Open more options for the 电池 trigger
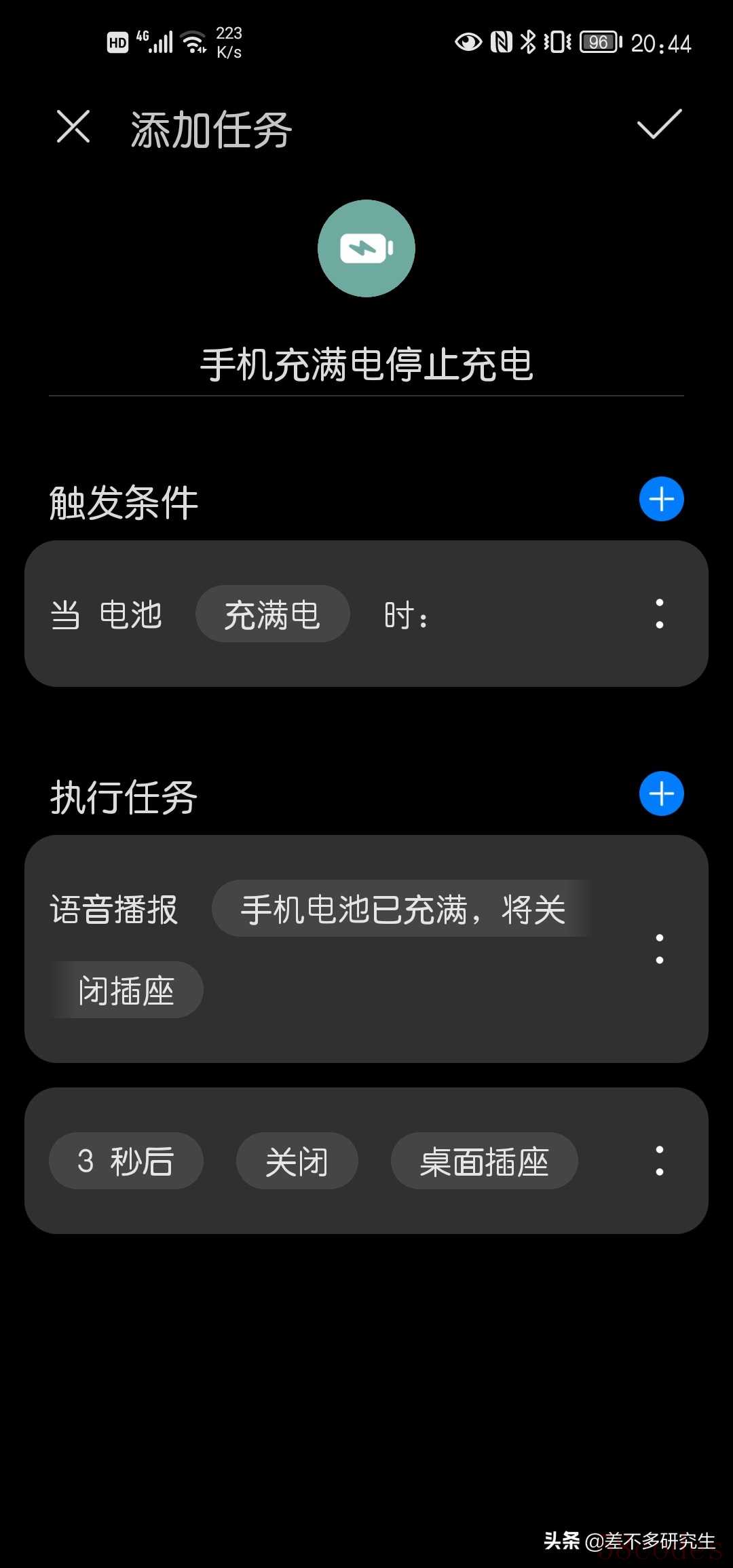Screen dimensions: 733x1568 (x=659, y=614)
